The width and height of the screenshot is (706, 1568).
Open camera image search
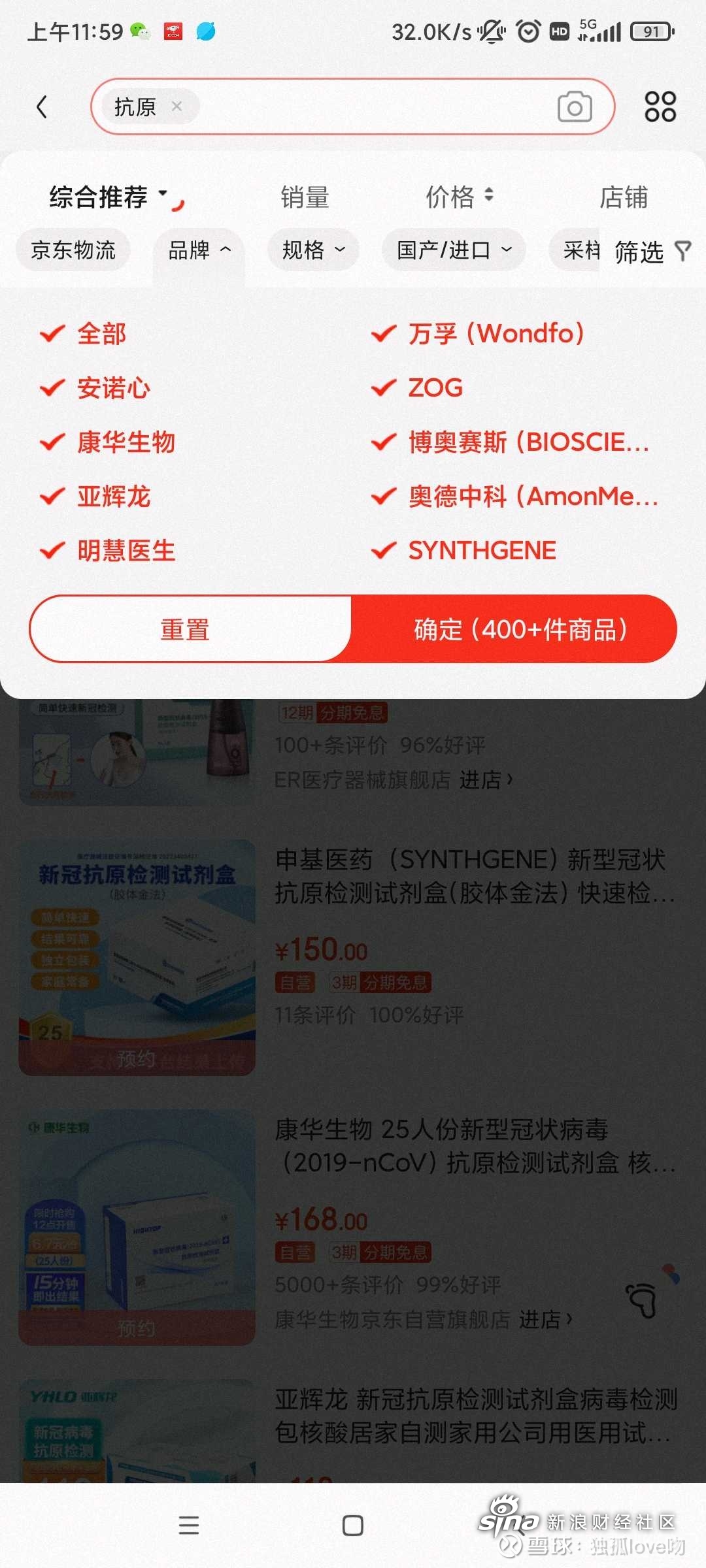coord(575,107)
